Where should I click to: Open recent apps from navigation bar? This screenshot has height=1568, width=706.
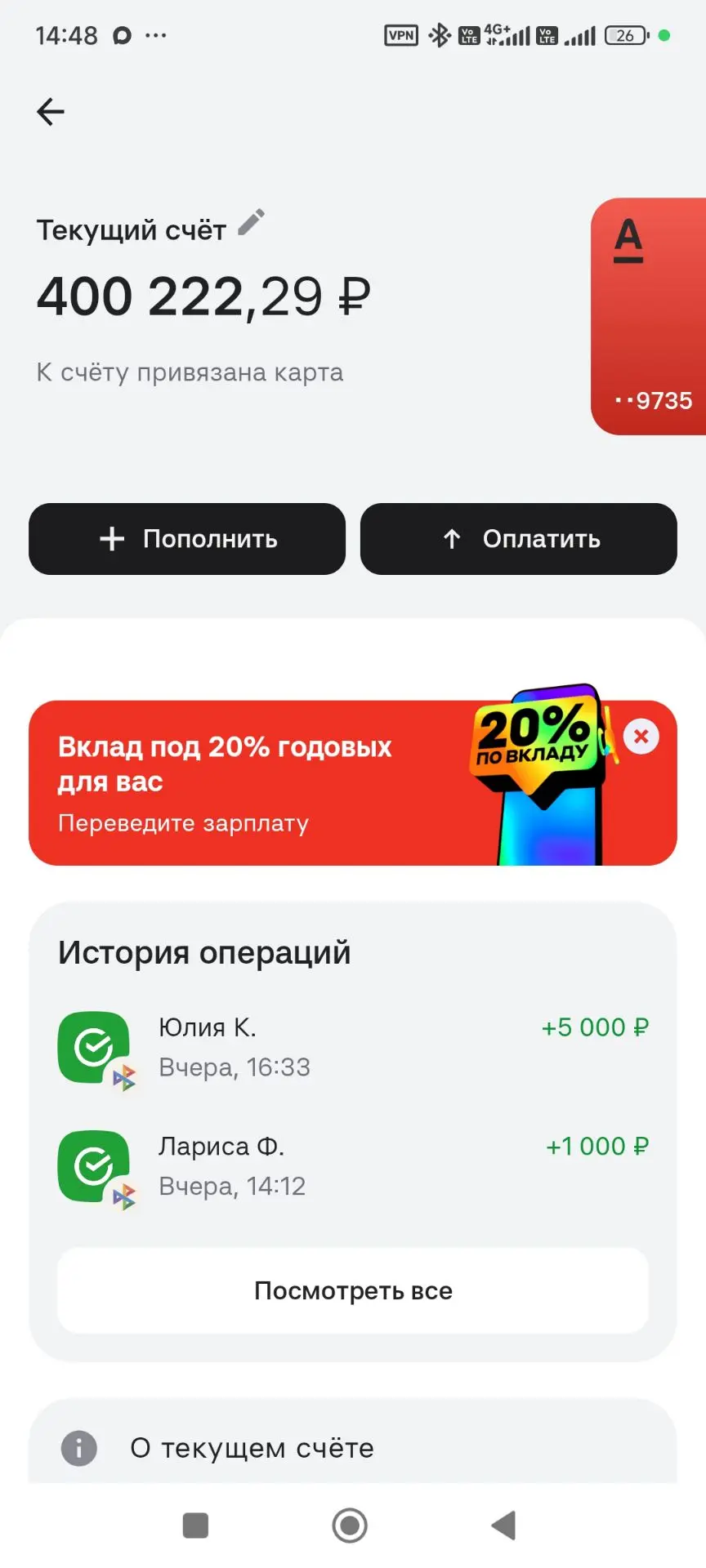[195, 1525]
